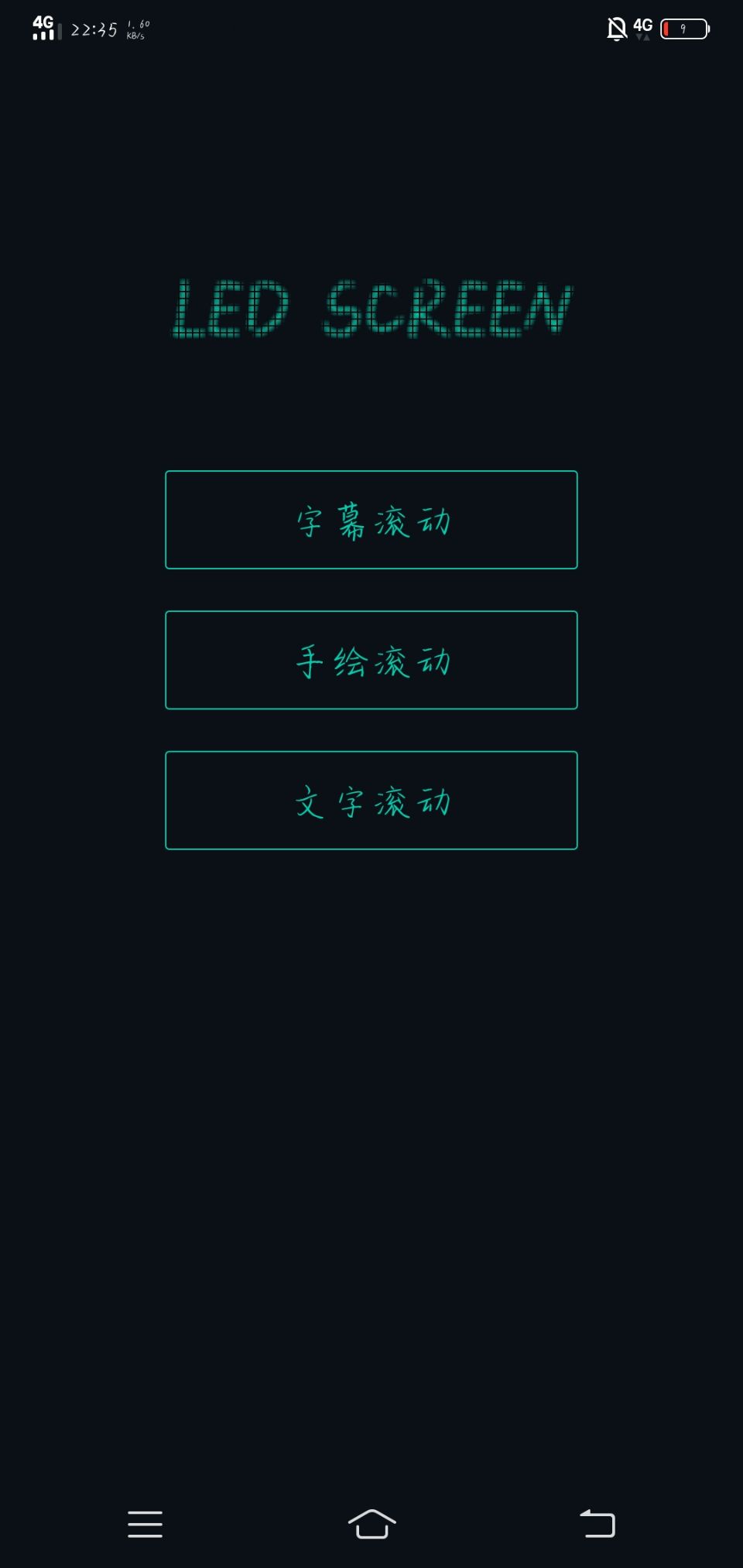
Task: Tap the 文字滚动 button
Action: tap(371, 800)
